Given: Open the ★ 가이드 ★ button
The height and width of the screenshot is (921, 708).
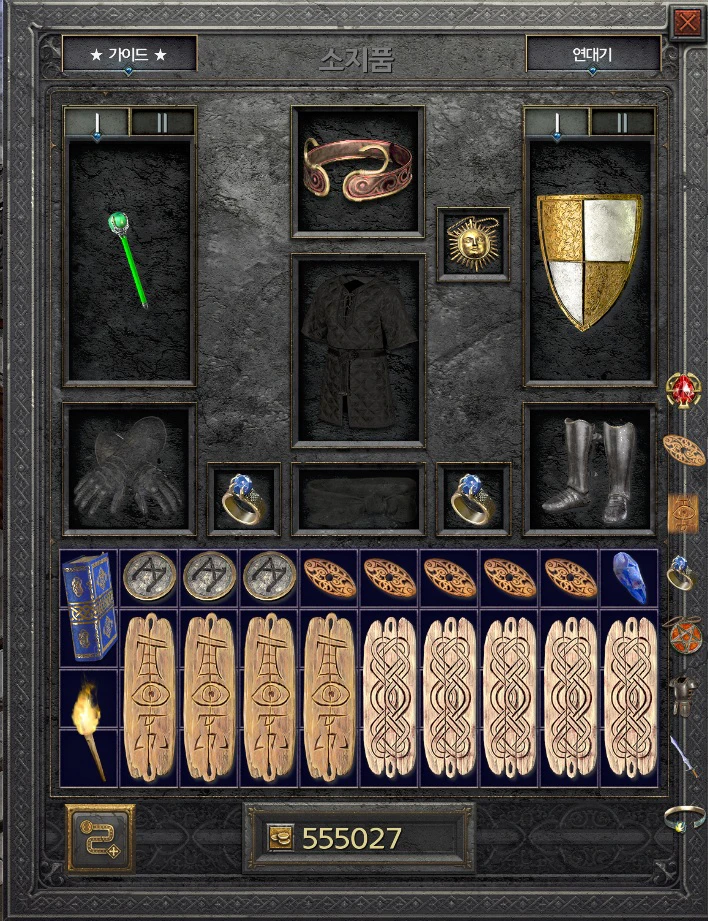Looking at the screenshot, I should (x=129, y=55).
